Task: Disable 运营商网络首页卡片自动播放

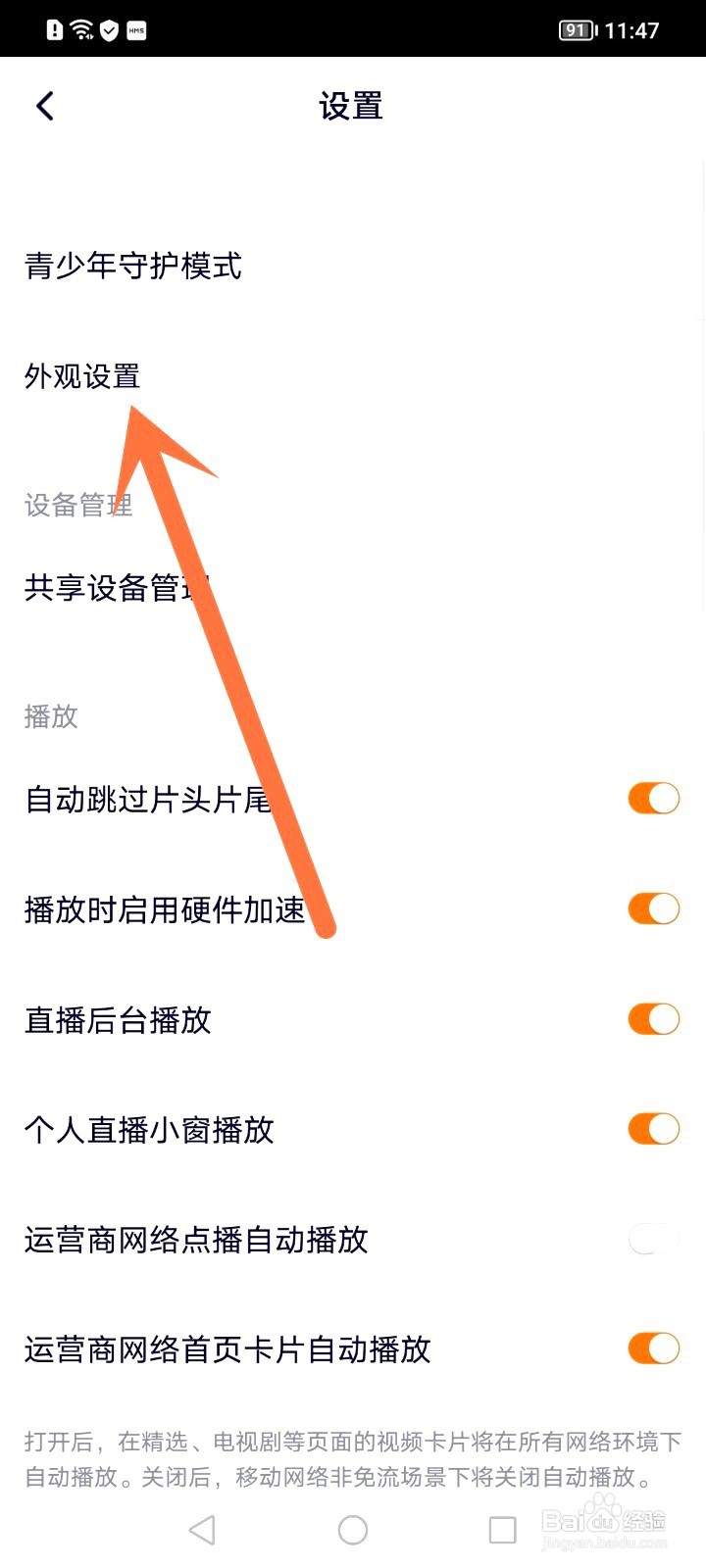Action: coord(653,1348)
